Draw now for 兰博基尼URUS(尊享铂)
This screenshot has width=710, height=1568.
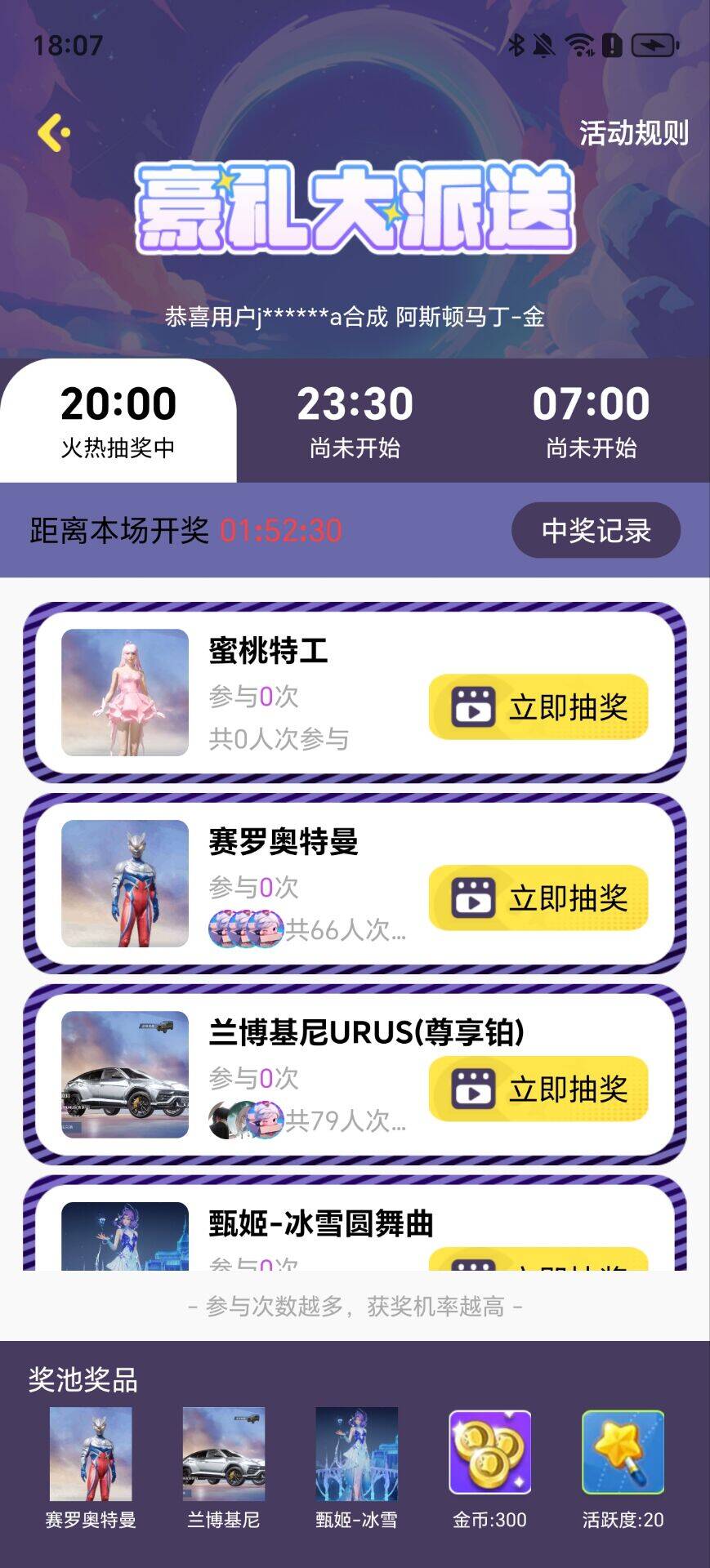[538, 1089]
